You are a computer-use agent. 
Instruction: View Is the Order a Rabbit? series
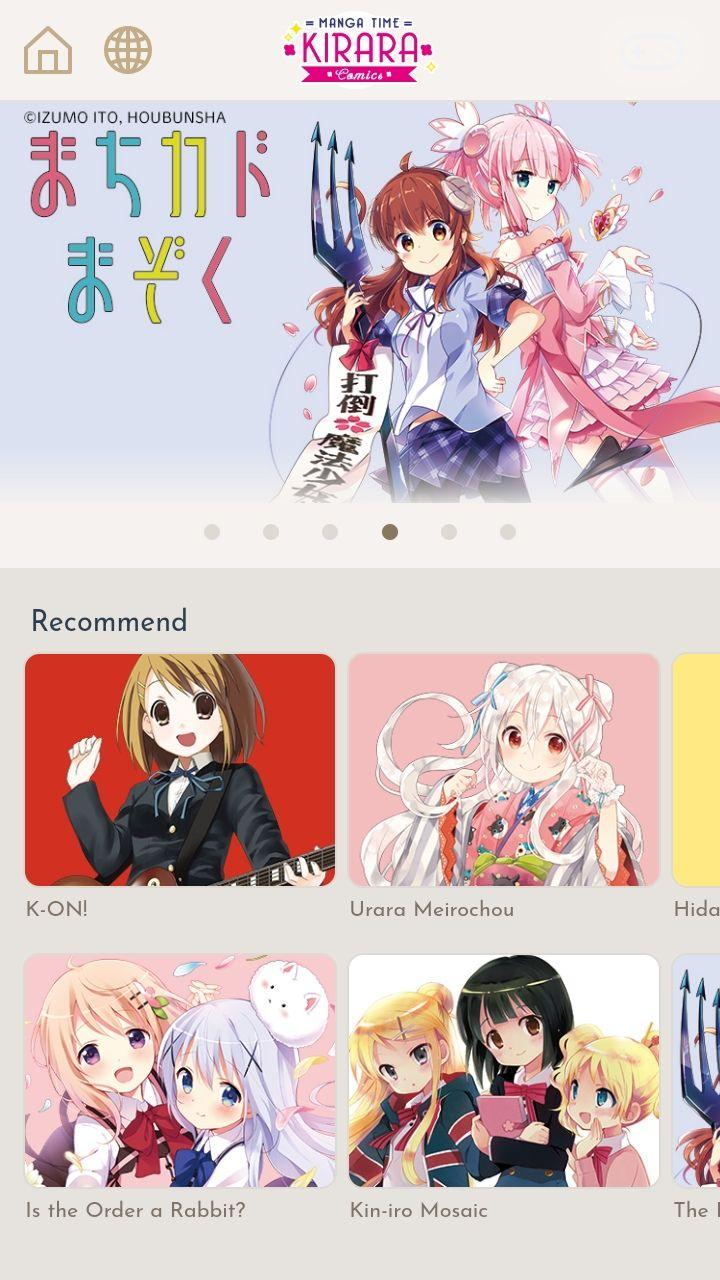180,1070
